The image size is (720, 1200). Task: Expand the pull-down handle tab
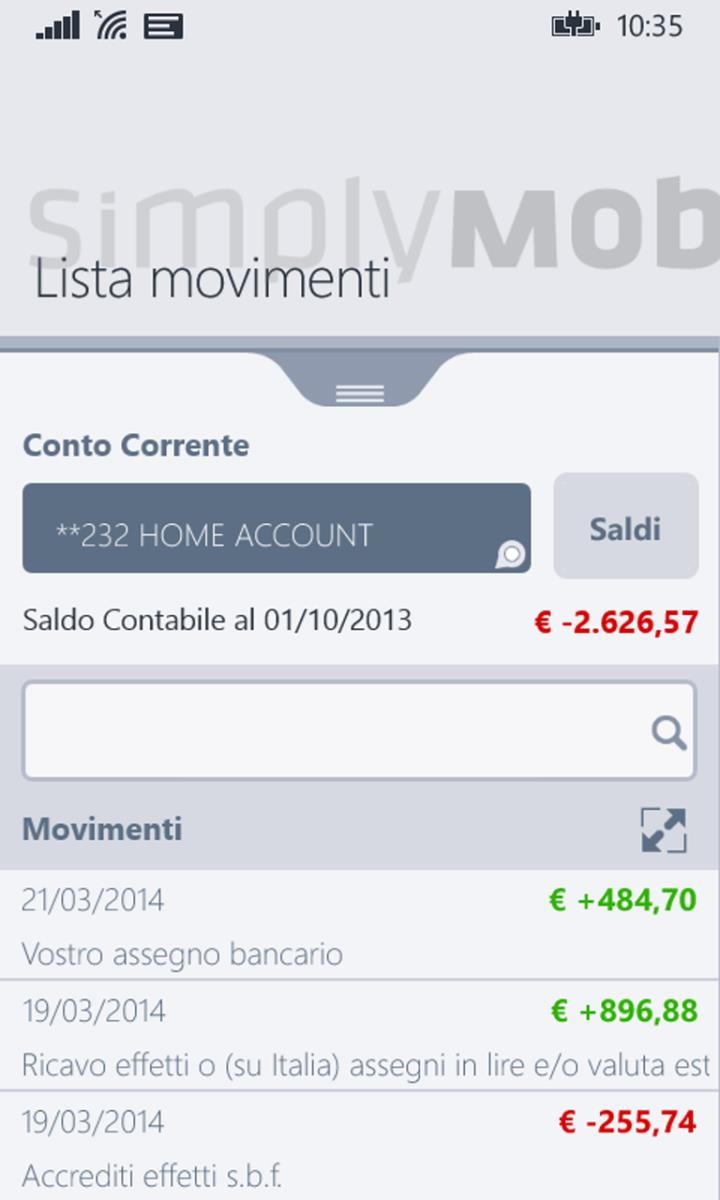click(360, 380)
